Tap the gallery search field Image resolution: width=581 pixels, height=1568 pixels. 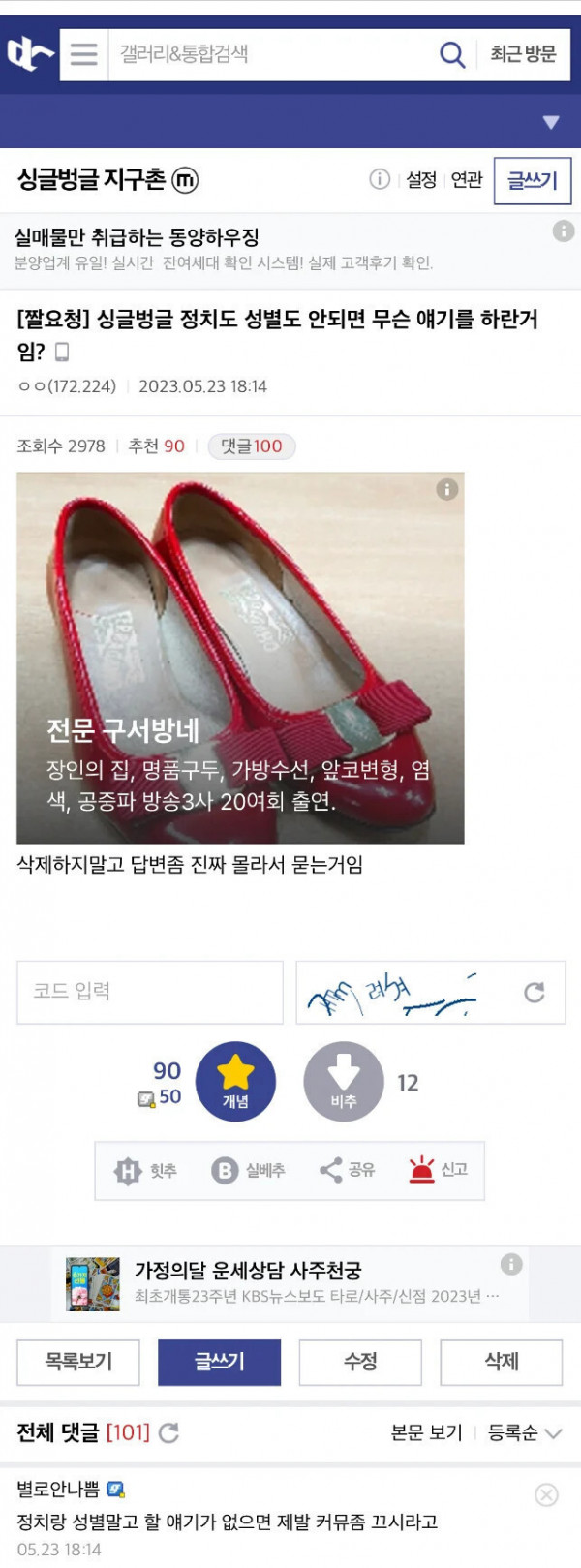[x=271, y=53]
